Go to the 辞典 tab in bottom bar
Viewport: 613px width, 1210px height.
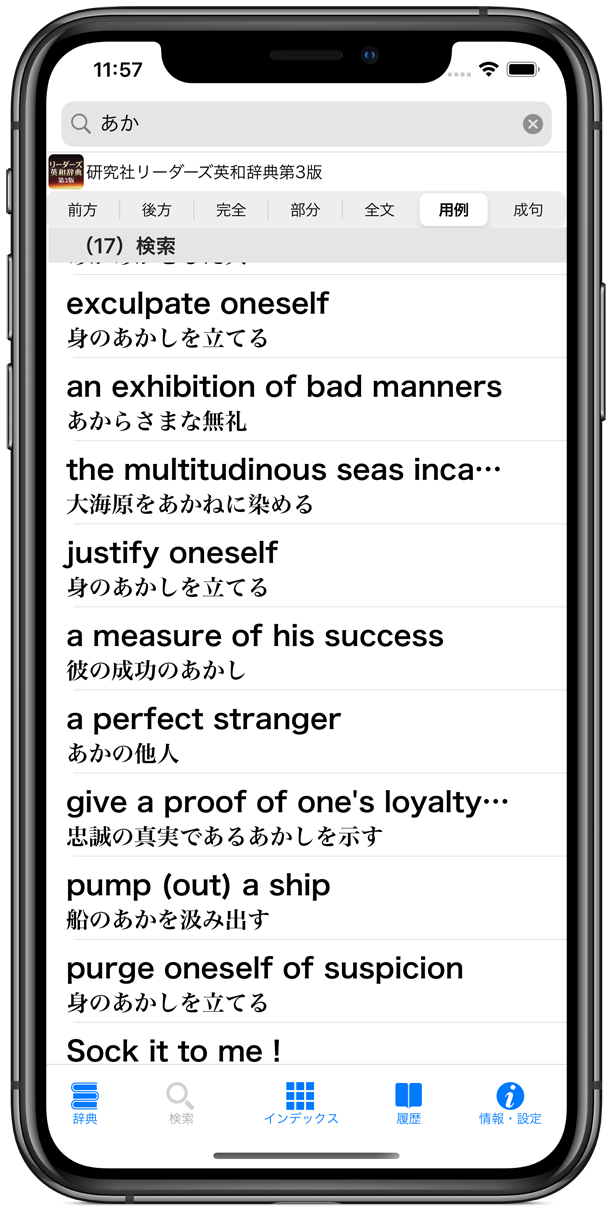tap(85, 1103)
